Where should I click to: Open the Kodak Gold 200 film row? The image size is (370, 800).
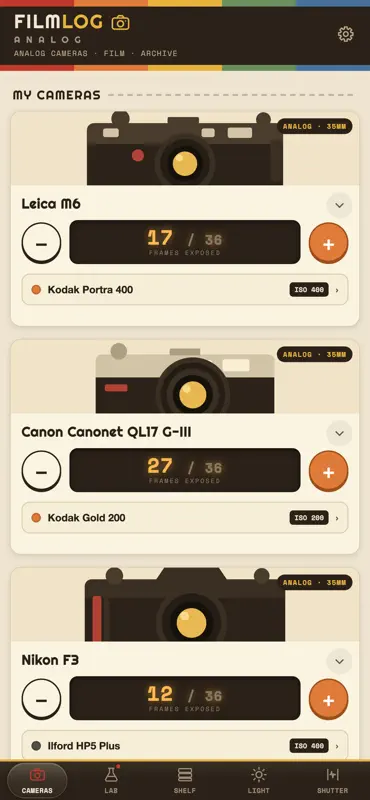(x=185, y=518)
